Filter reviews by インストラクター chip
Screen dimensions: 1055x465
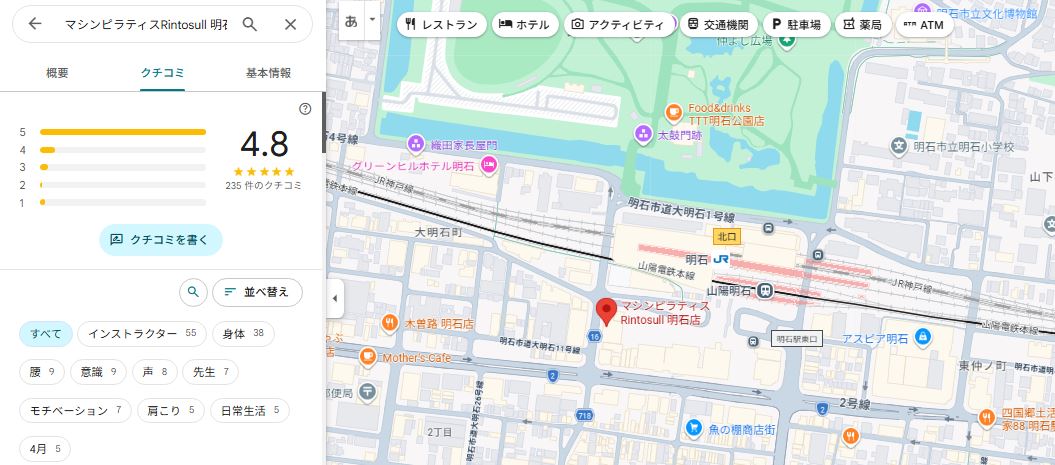pyautogui.click(x=141, y=333)
